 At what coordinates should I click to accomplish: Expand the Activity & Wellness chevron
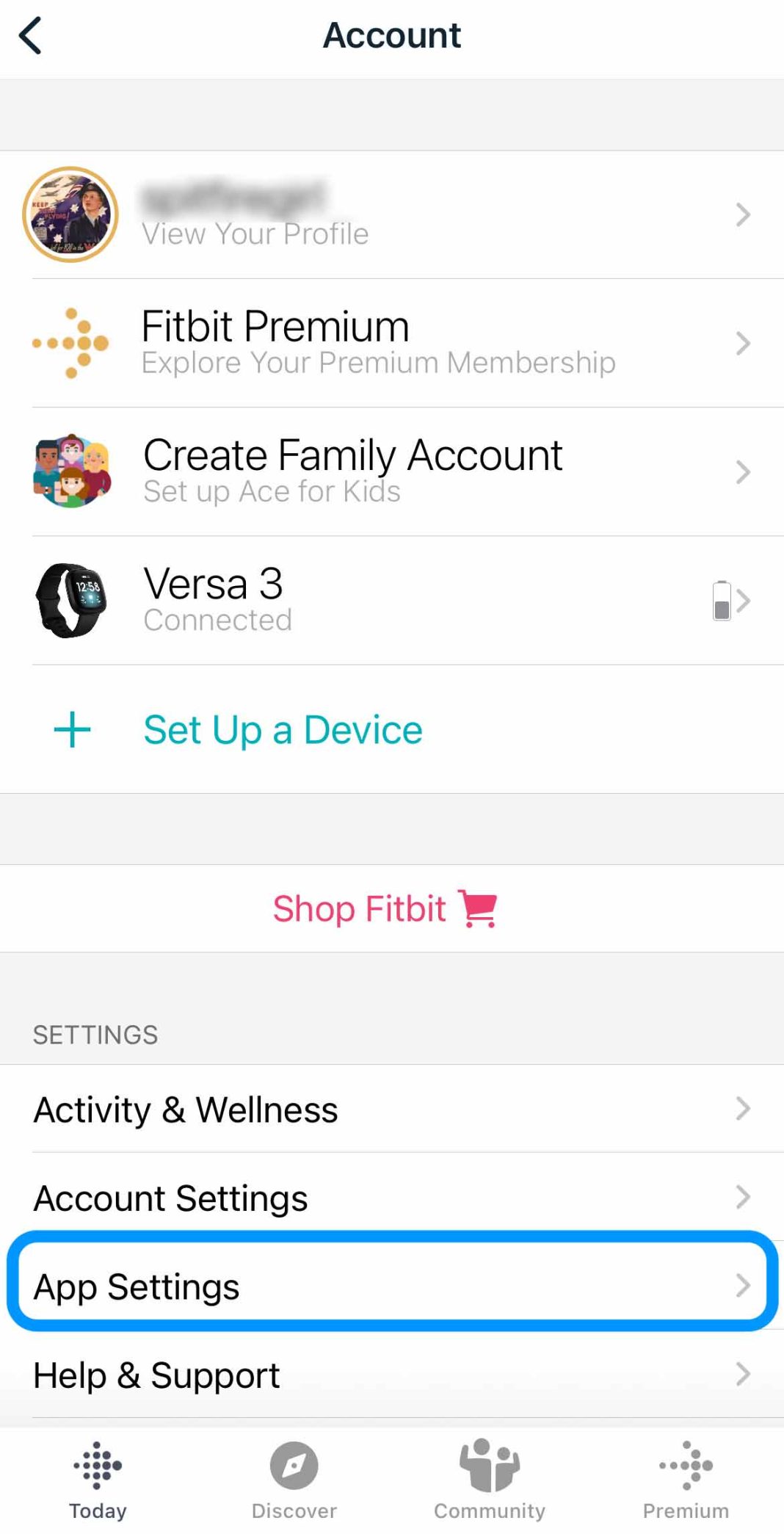pyautogui.click(x=743, y=1110)
